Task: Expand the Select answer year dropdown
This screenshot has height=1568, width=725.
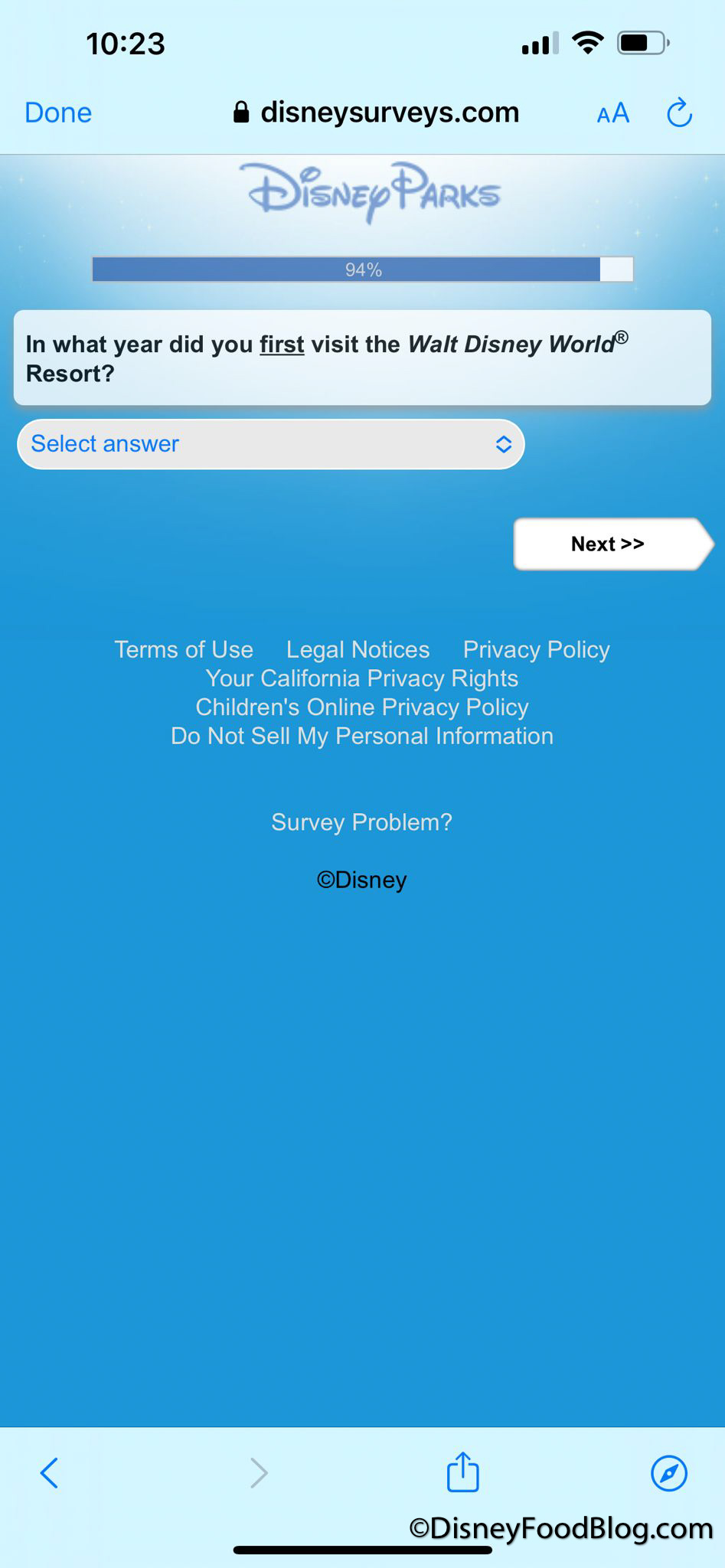Action: coord(270,444)
